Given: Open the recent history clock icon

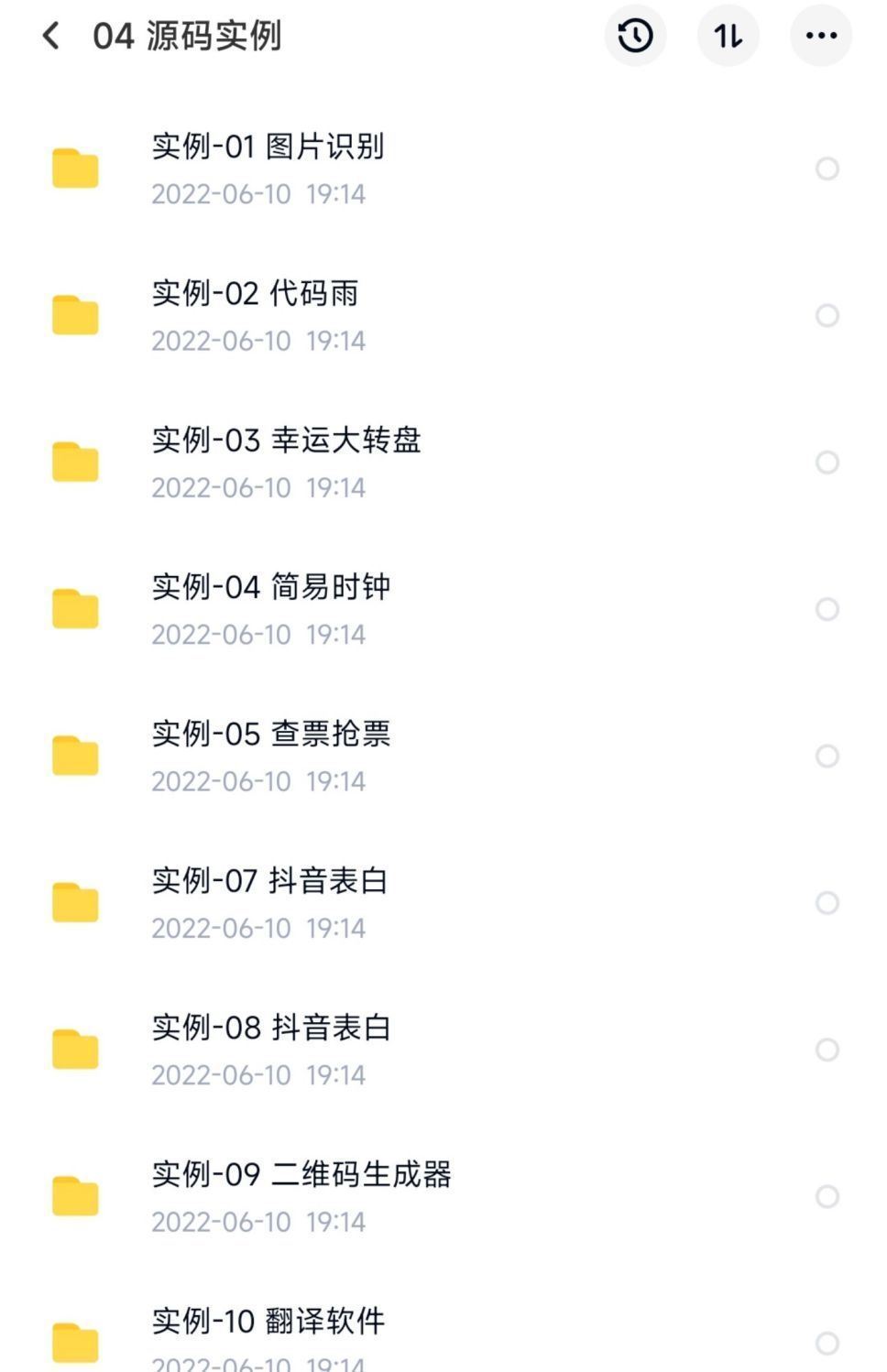Looking at the screenshot, I should click(x=635, y=37).
